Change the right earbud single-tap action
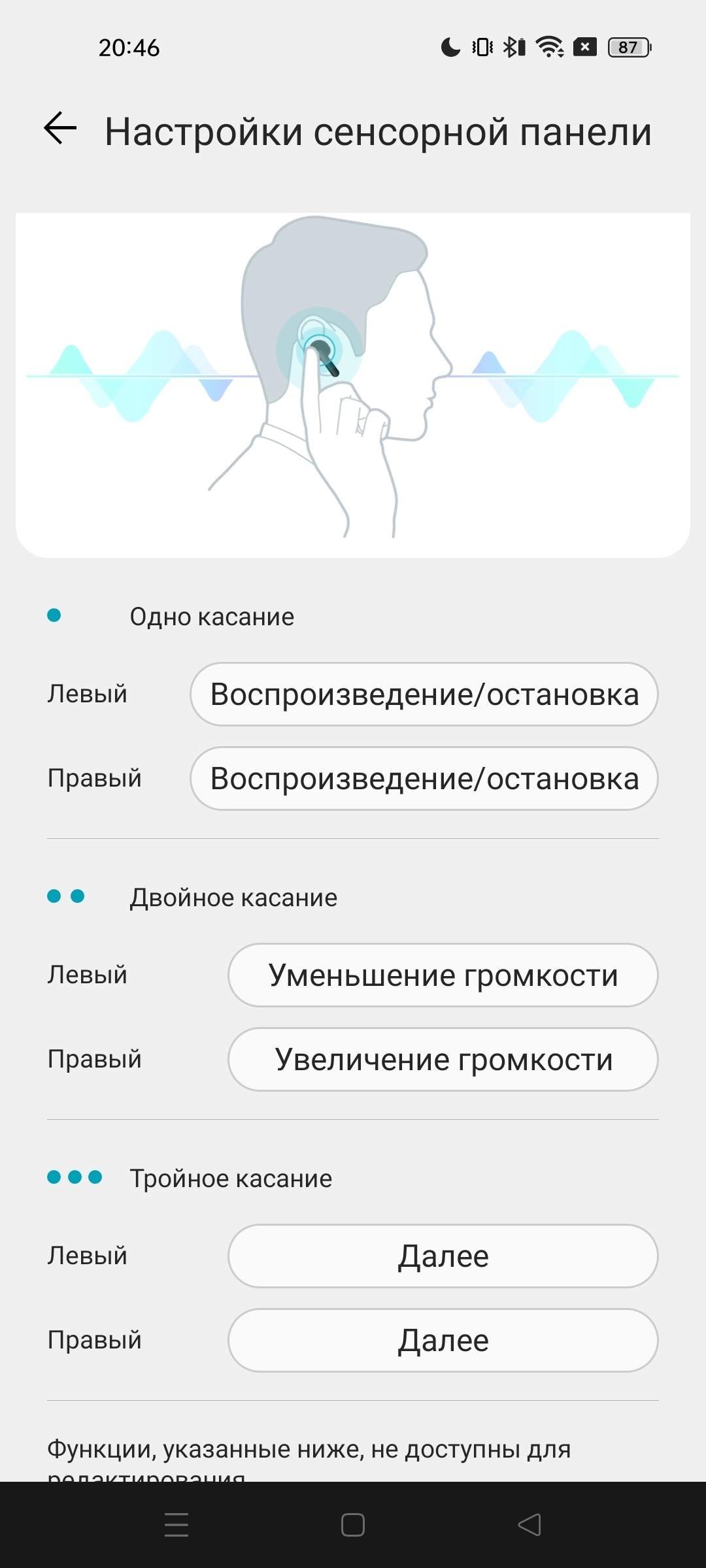 tap(424, 779)
